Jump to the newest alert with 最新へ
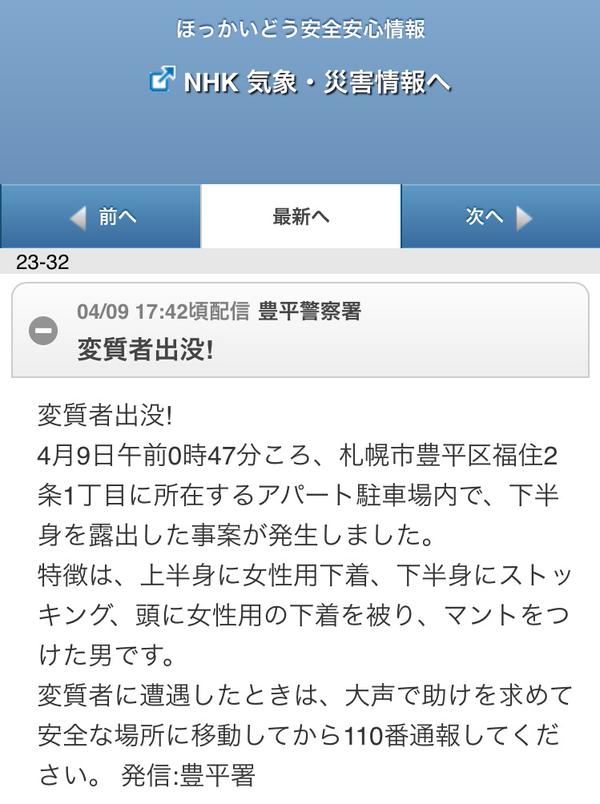This screenshot has height=804, width=600. [x=300, y=217]
